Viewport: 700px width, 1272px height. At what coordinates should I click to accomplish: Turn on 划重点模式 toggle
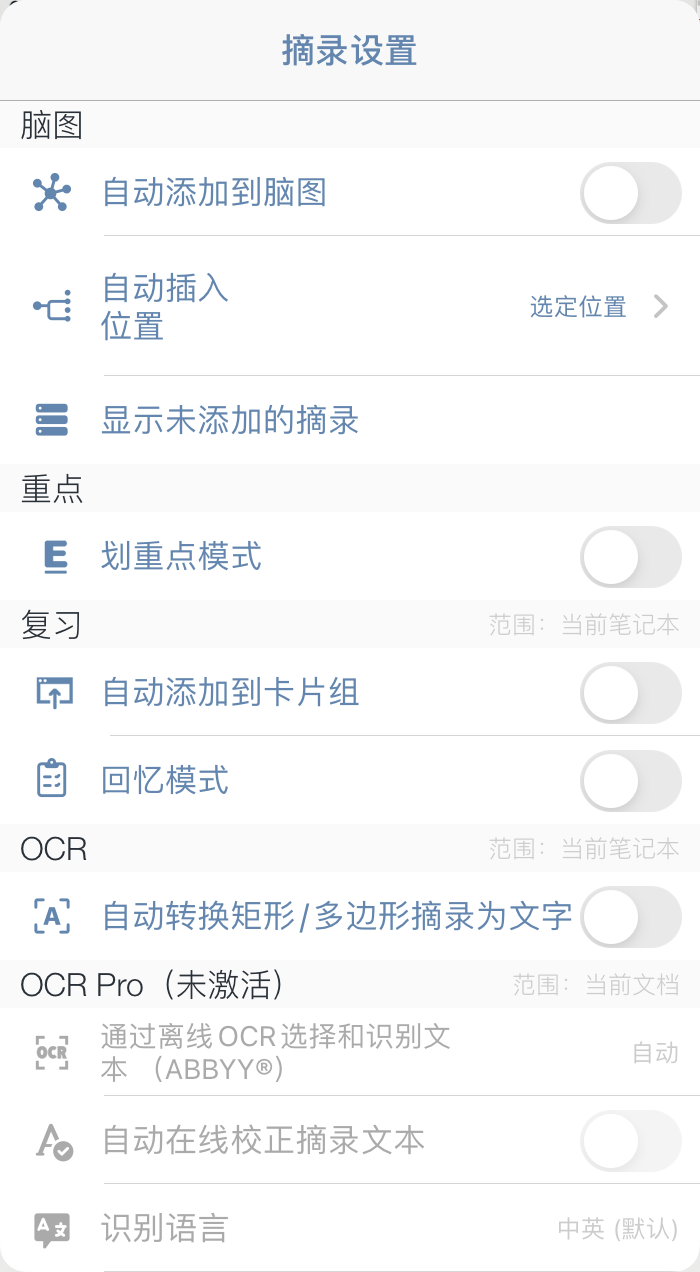(631, 557)
